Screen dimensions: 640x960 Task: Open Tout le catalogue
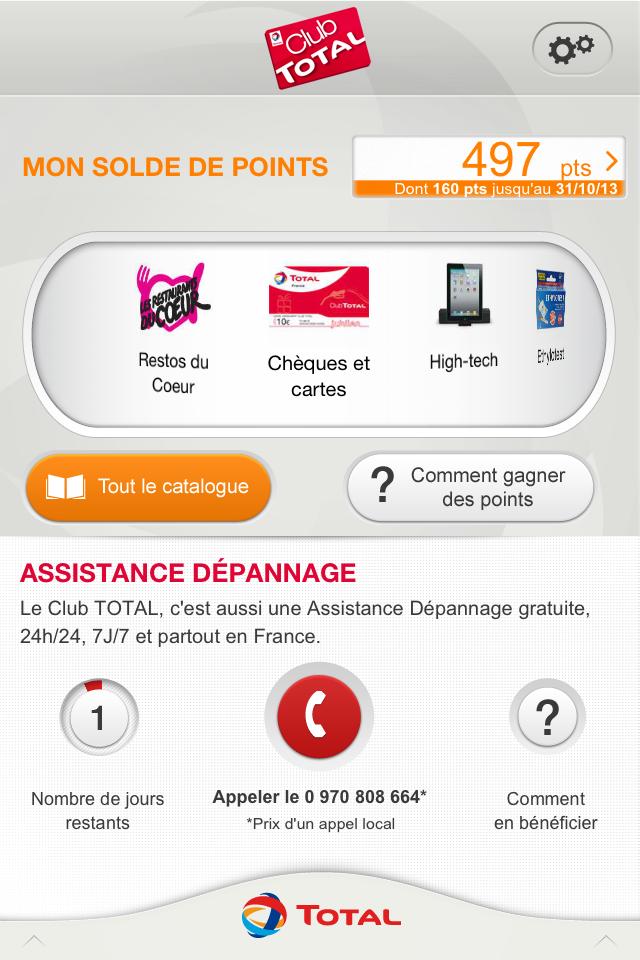tap(149, 487)
